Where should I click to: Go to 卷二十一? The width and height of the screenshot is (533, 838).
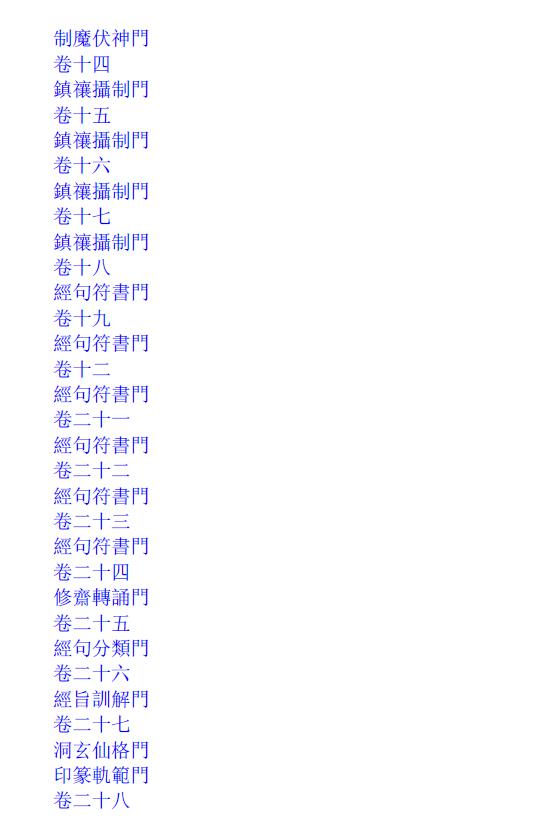(x=91, y=420)
